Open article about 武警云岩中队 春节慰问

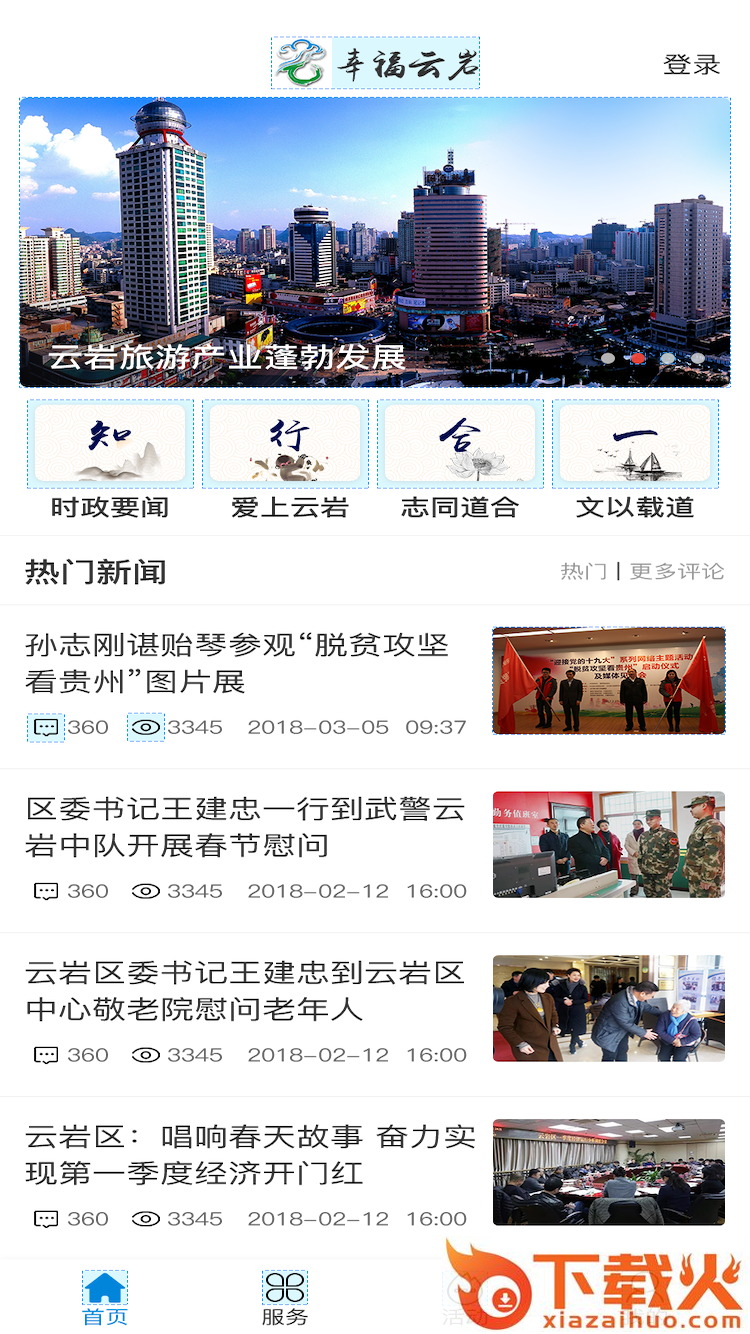(245, 827)
